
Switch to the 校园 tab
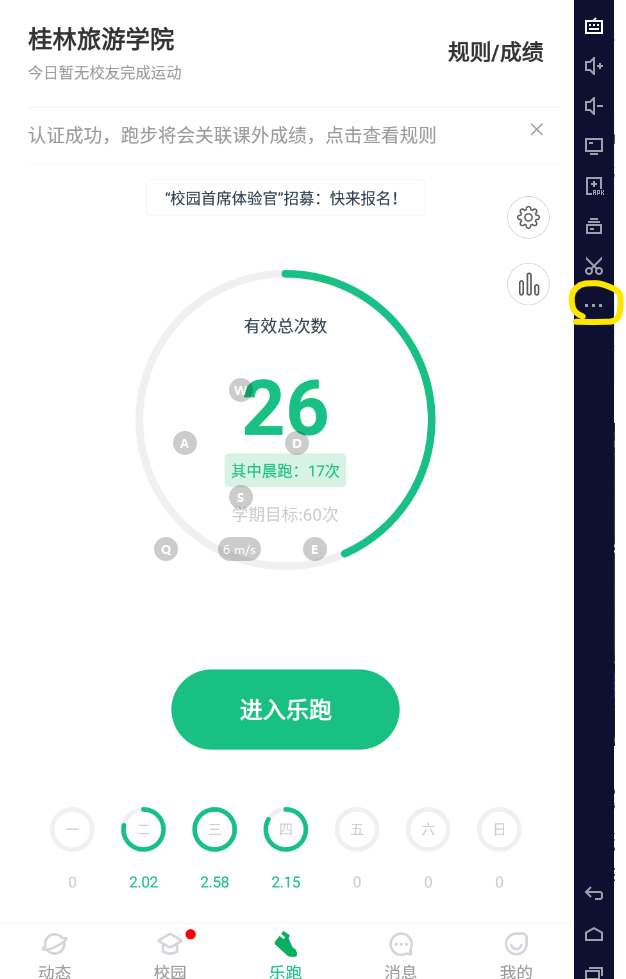pos(170,953)
